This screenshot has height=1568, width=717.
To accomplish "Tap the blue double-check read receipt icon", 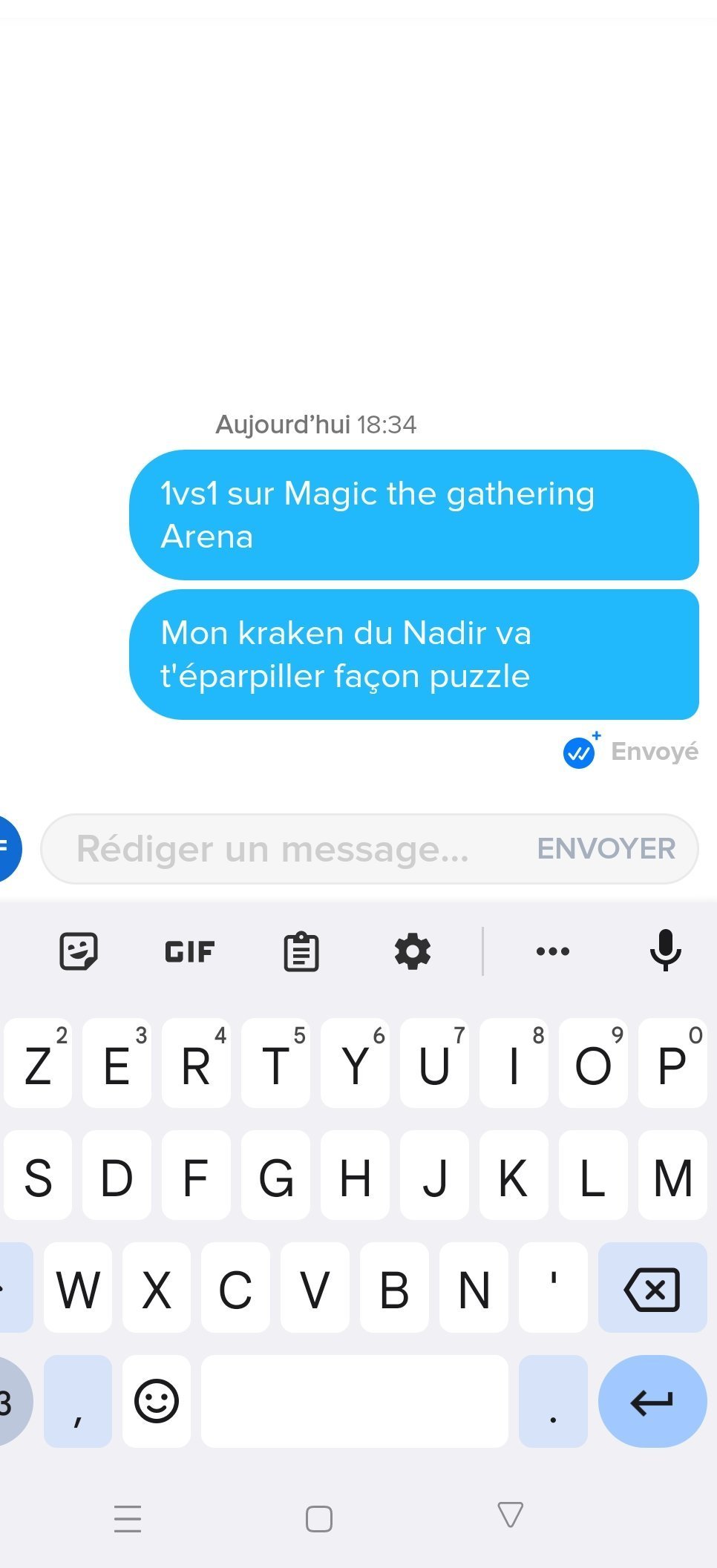I will click(x=579, y=753).
